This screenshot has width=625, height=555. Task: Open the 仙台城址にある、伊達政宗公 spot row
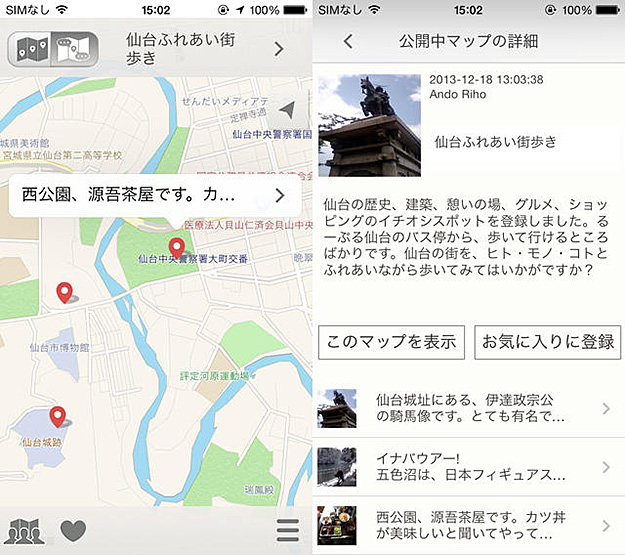point(469,408)
